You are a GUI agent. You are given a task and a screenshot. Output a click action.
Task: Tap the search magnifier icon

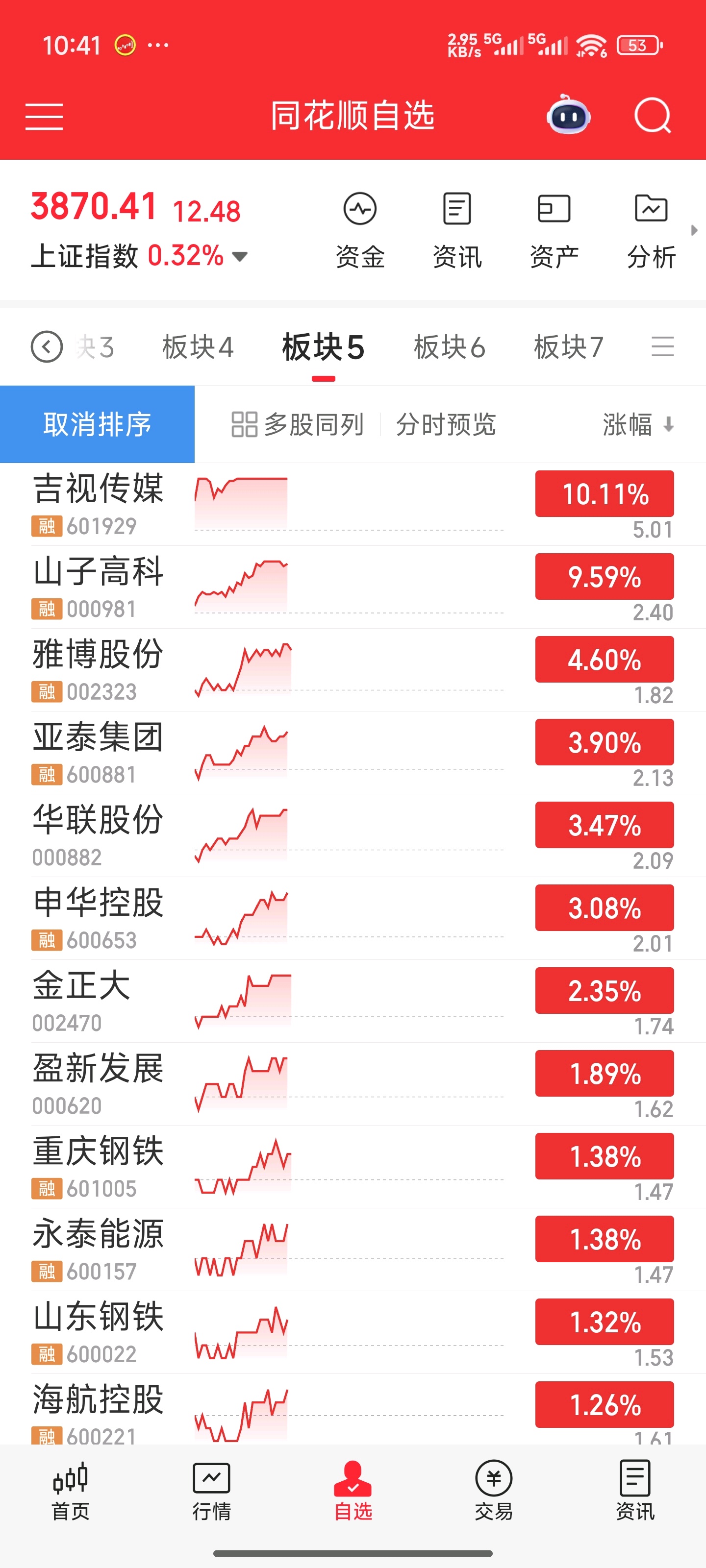pos(653,116)
